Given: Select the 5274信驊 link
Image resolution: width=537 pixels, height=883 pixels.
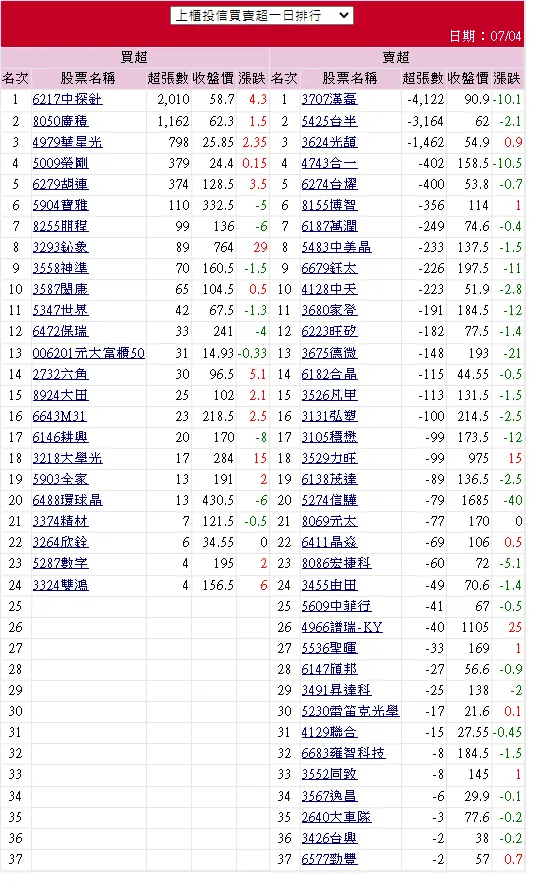Looking at the screenshot, I should tap(329, 500).
